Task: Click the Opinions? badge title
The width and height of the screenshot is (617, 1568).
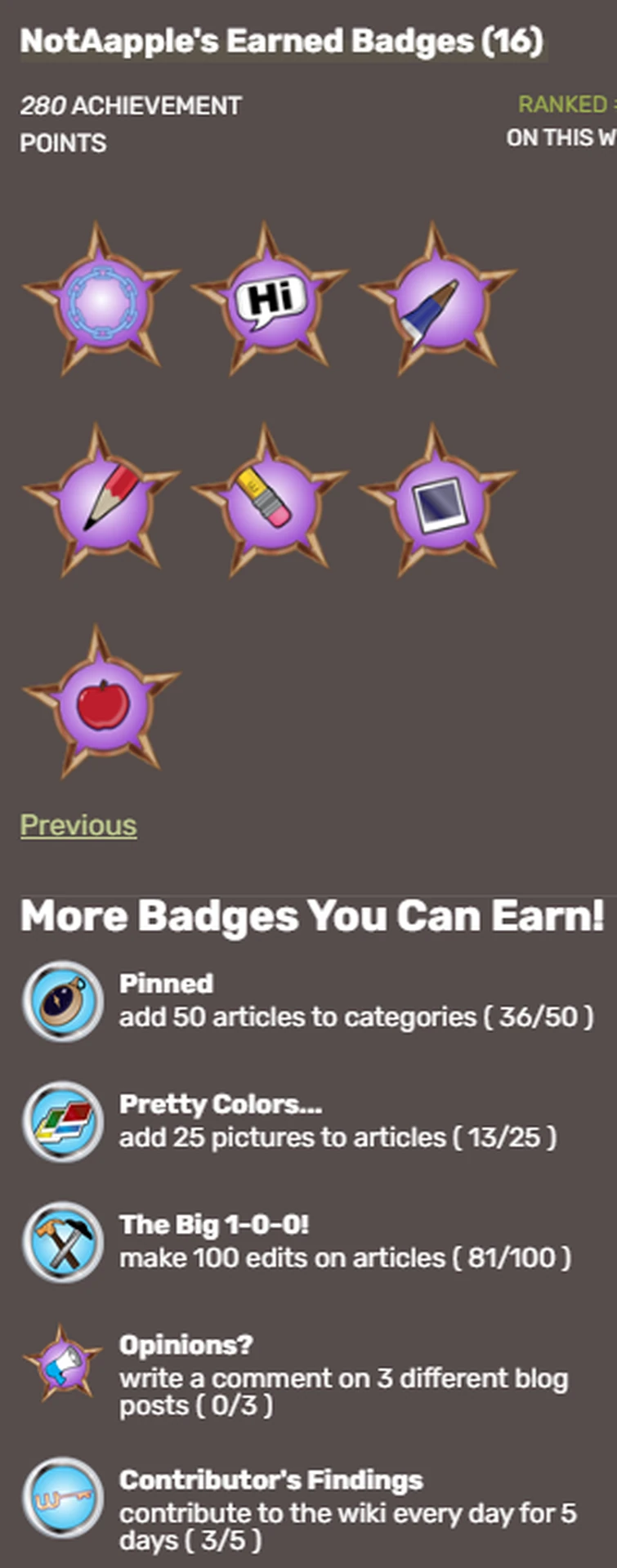Action: click(186, 1346)
